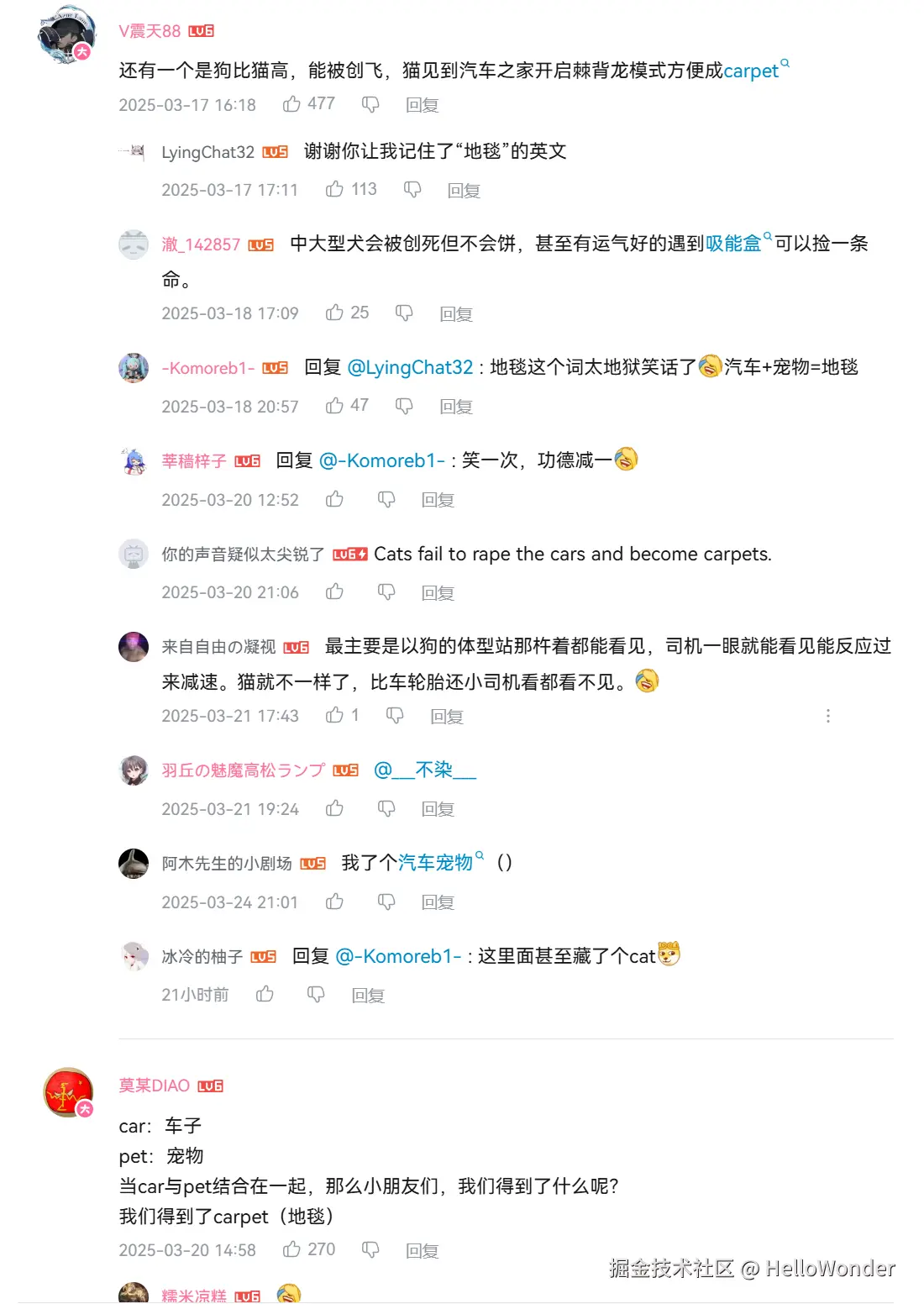Dislike LyingChat32's reply
This screenshot has width=924, height=1309.
tap(412, 190)
